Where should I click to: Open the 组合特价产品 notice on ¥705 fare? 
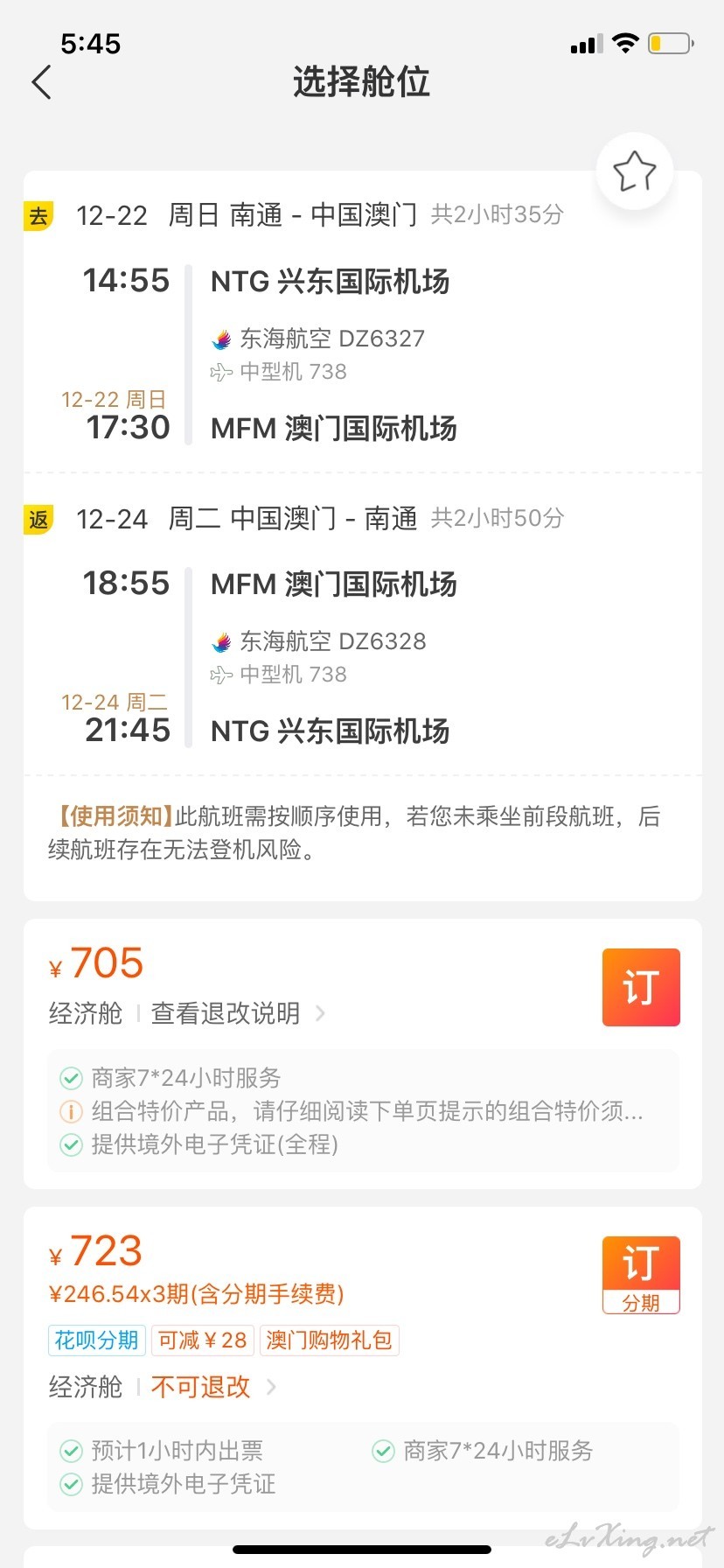pyautogui.click(x=352, y=1111)
